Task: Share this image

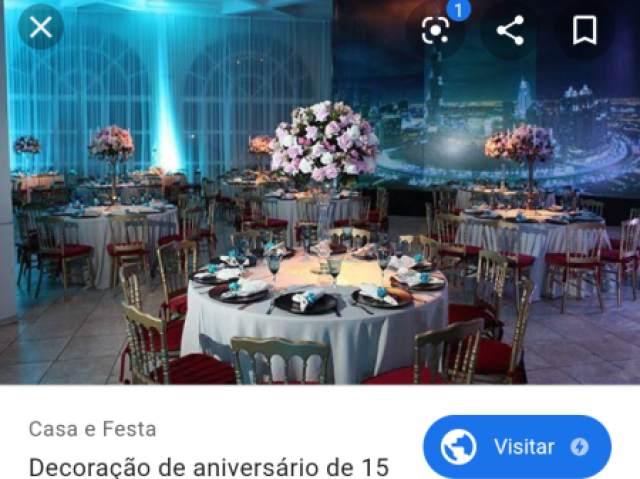Action: pyautogui.click(x=510, y=30)
